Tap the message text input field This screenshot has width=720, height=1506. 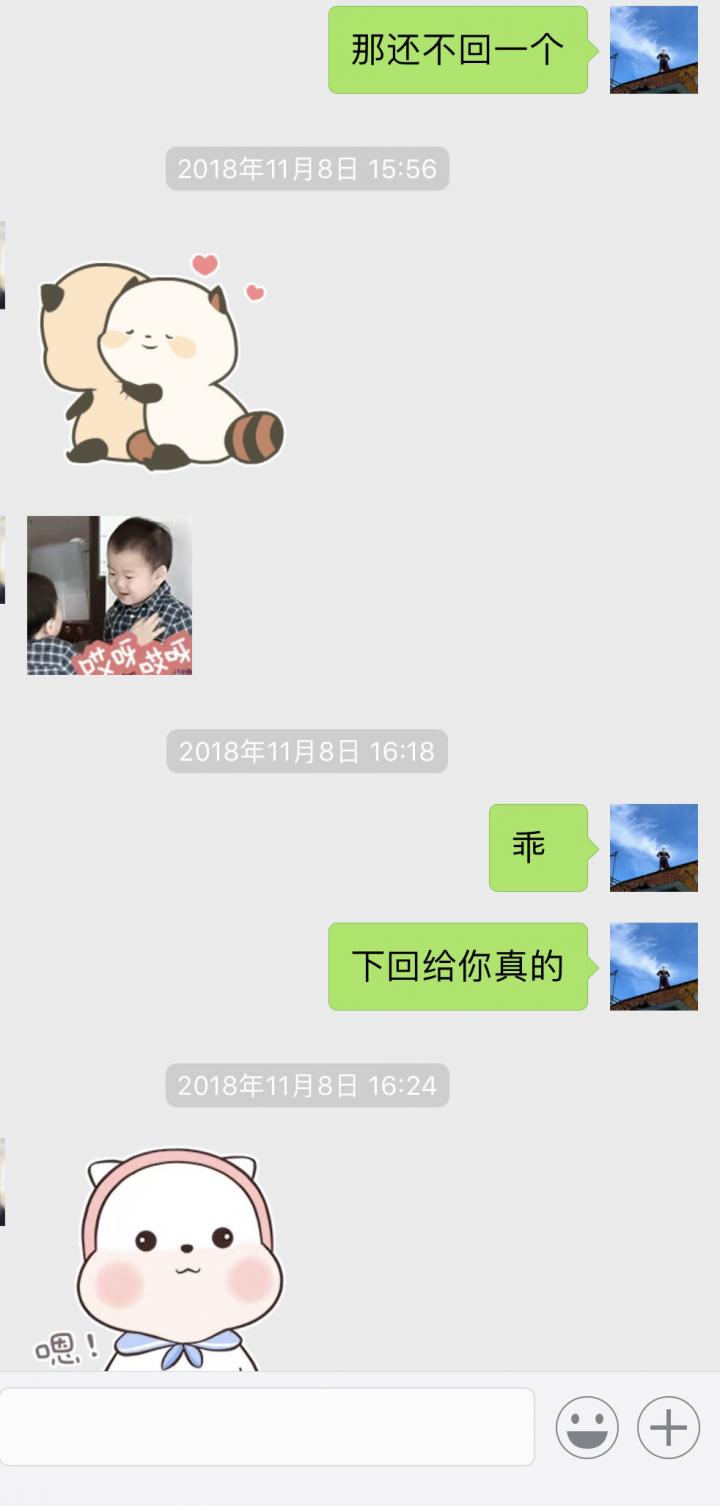click(x=265, y=1427)
